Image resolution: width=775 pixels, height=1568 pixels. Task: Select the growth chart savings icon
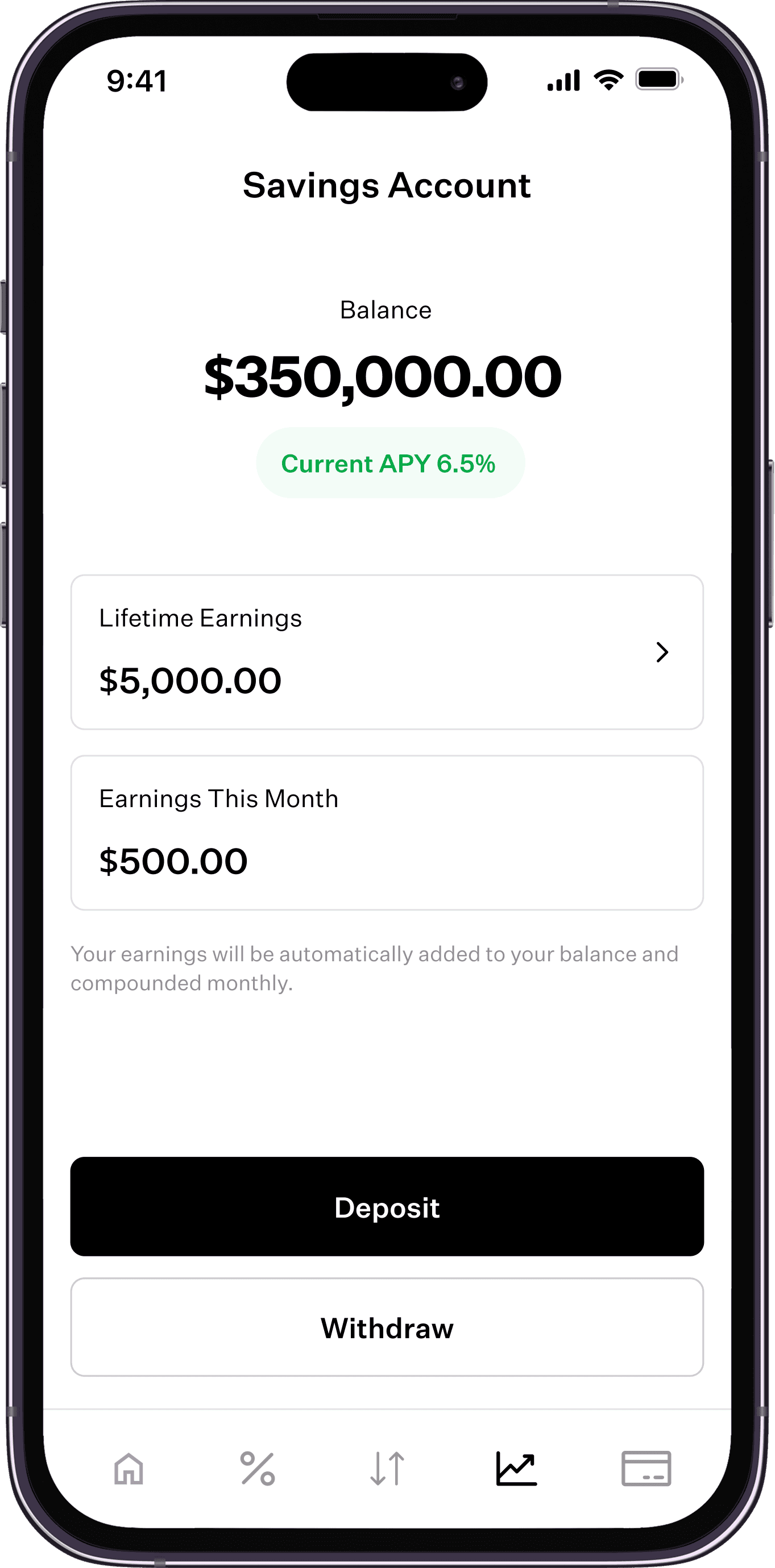tap(516, 1469)
